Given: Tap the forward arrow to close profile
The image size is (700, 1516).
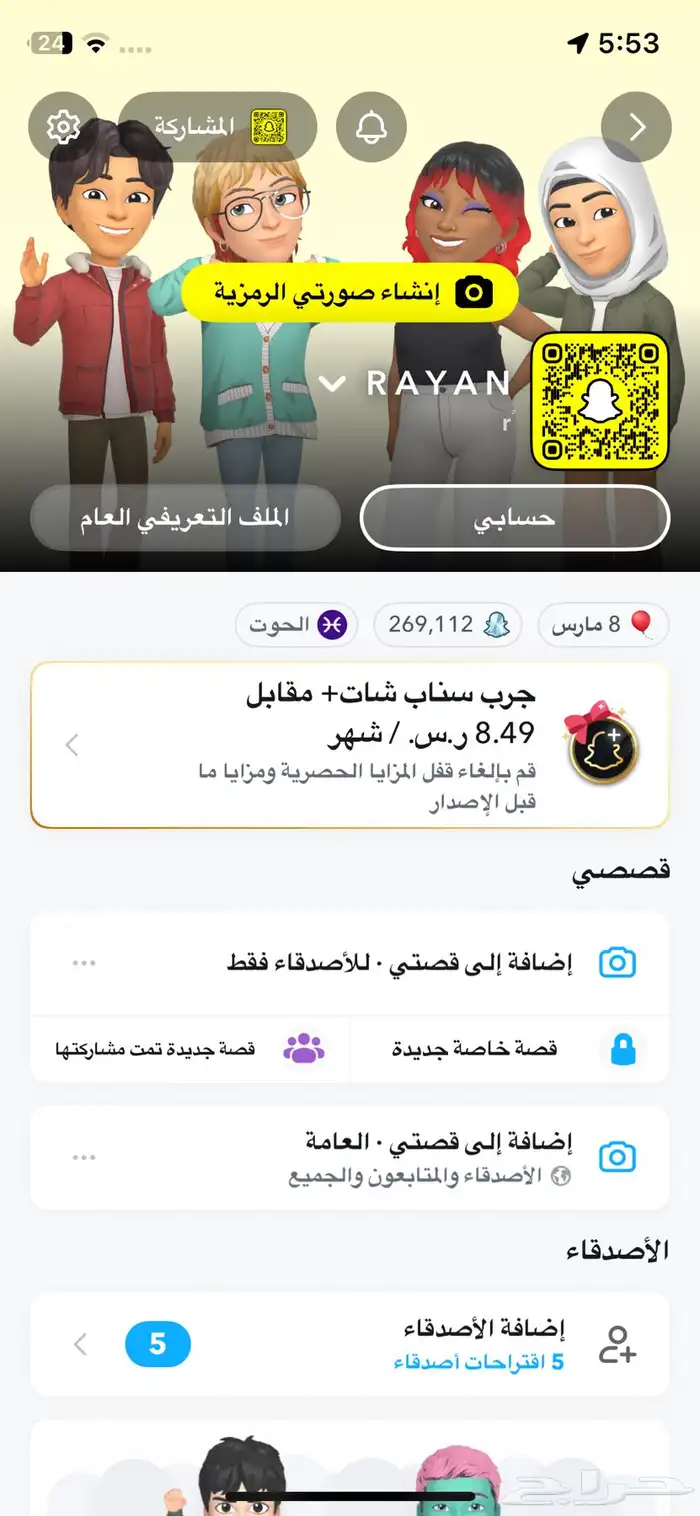Looking at the screenshot, I should coord(636,127).
